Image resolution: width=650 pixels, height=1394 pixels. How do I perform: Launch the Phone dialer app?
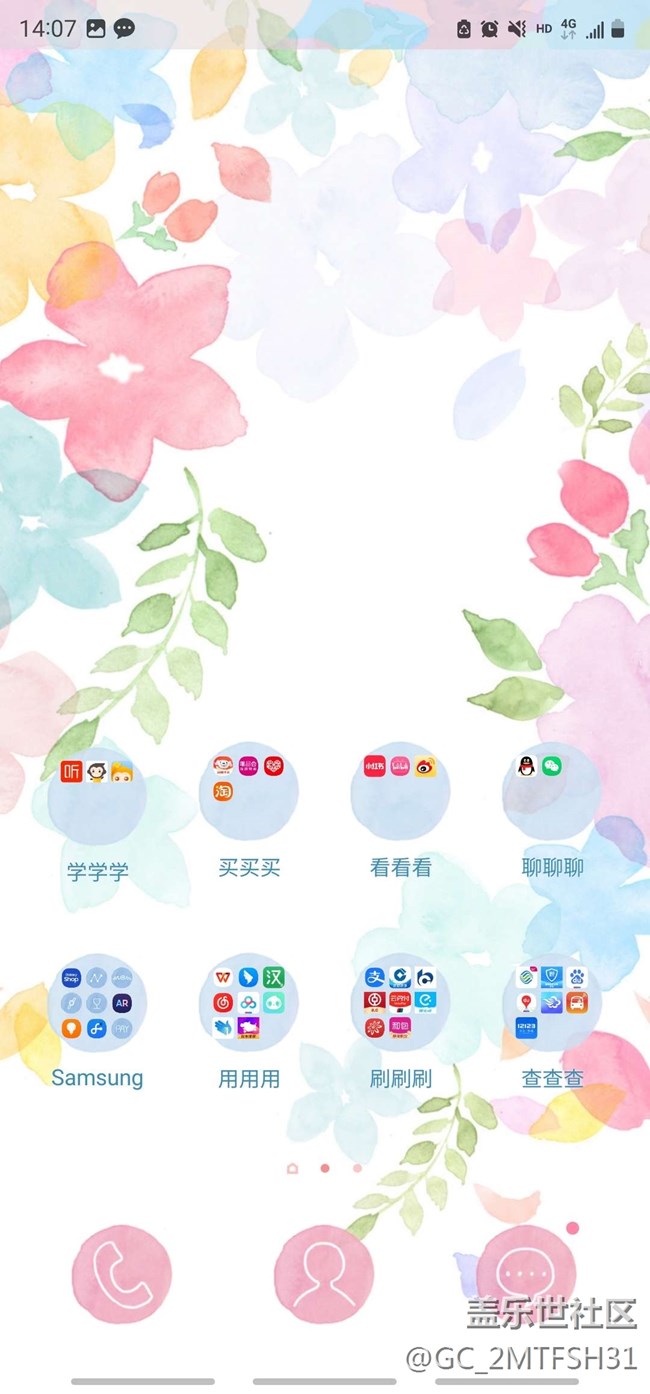click(122, 1273)
